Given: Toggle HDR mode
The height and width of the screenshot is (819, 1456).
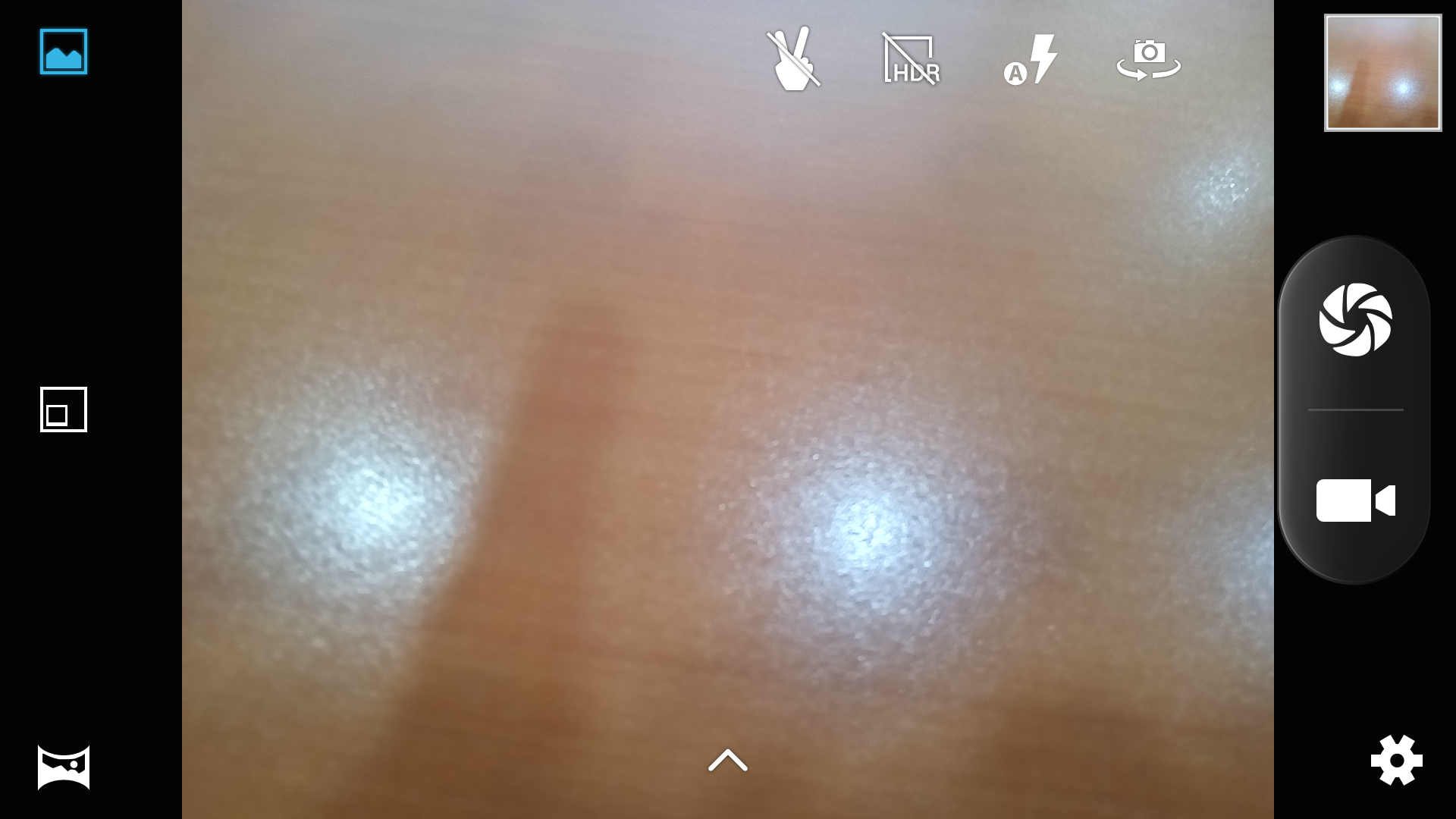Looking at the screenshot, I should coord(911,59).
